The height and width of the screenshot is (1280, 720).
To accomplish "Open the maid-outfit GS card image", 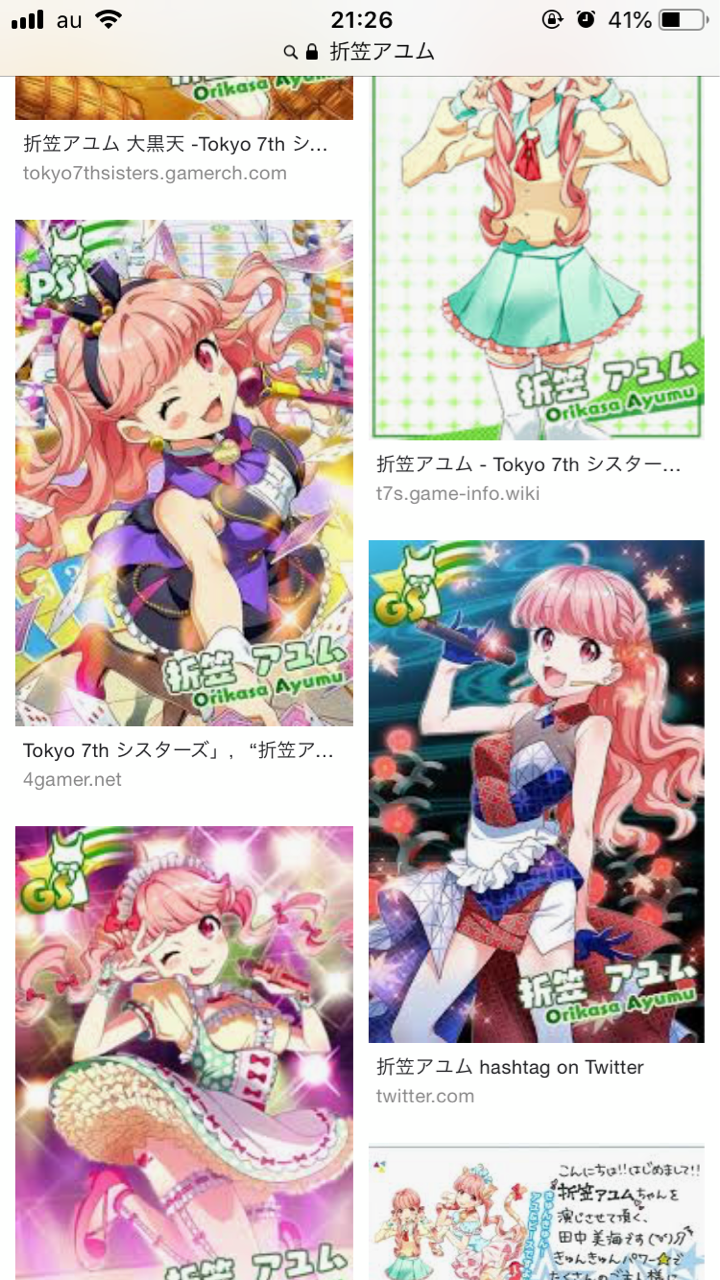I will click(184, 1053).
